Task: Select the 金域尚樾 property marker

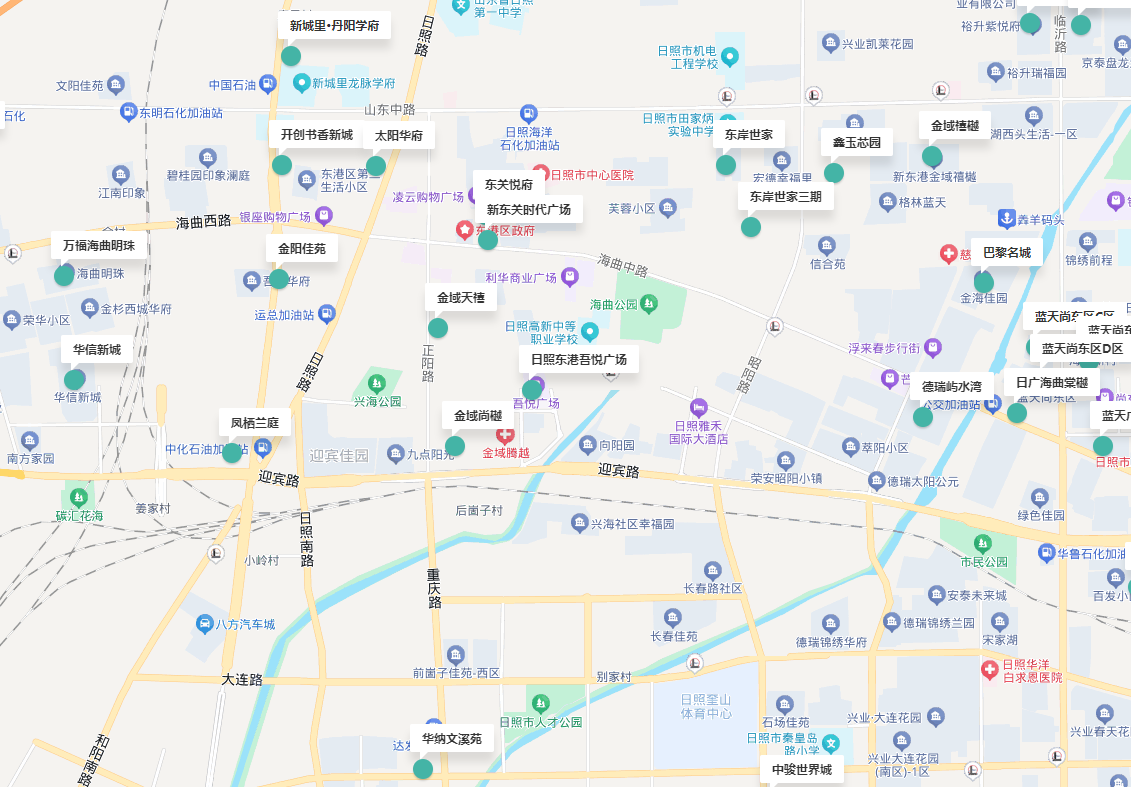Action: pyautogui.click(x=455, y=446)
